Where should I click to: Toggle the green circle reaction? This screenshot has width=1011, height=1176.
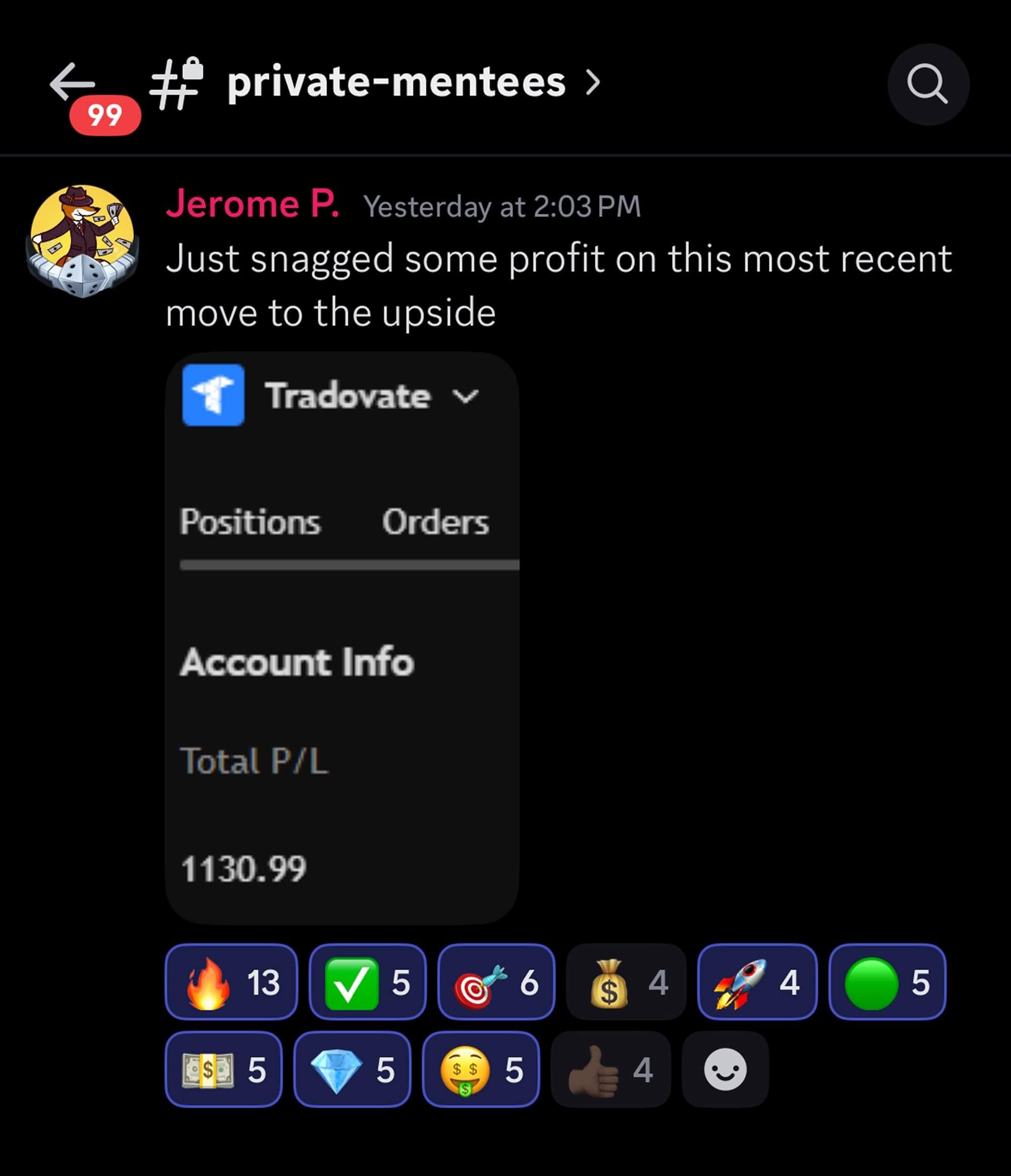[887, 982]
